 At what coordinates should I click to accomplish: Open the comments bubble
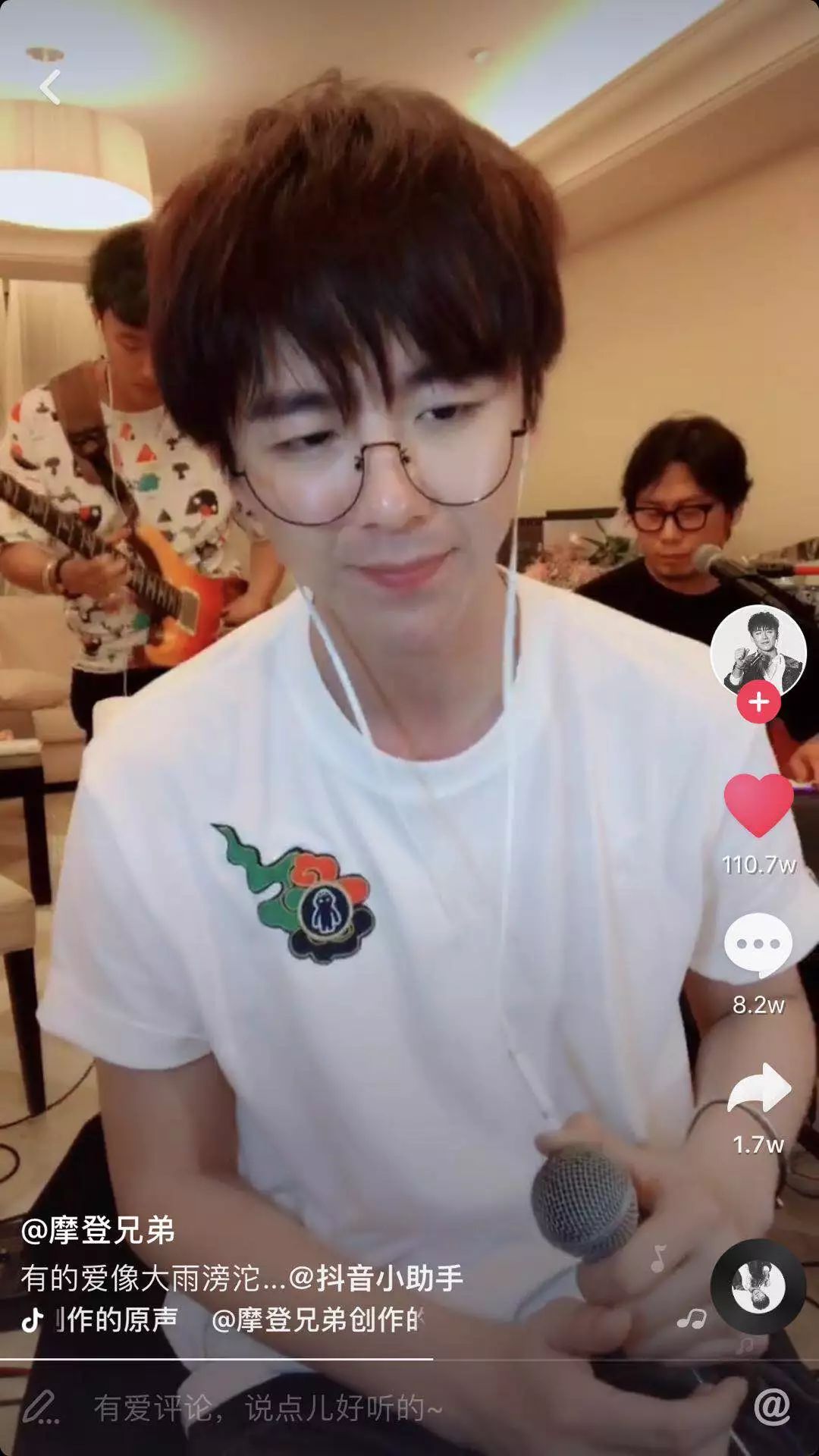(758, 945)
